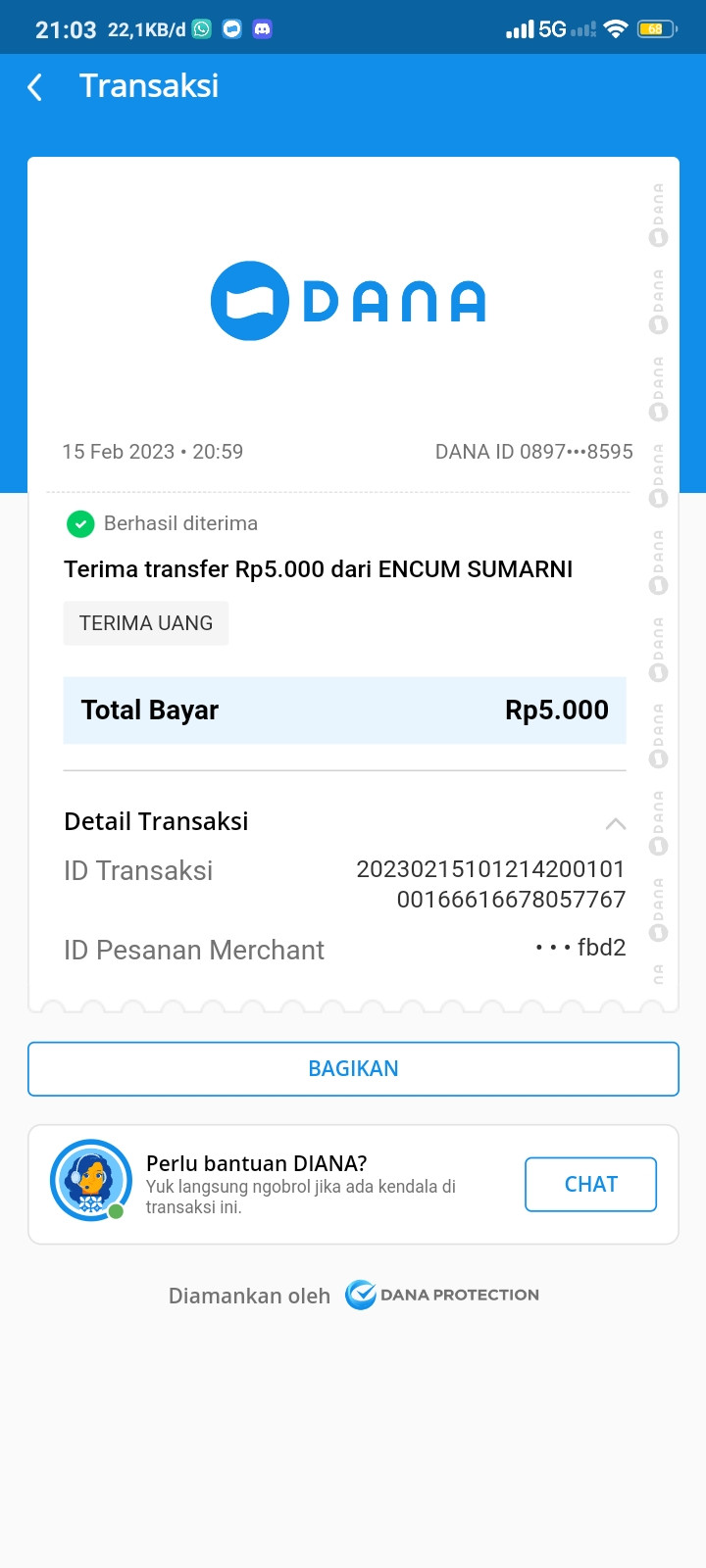The image size is (706, 1568).
Task: Go back from the Transaksi screen
Action: click(x=35, y=87)
